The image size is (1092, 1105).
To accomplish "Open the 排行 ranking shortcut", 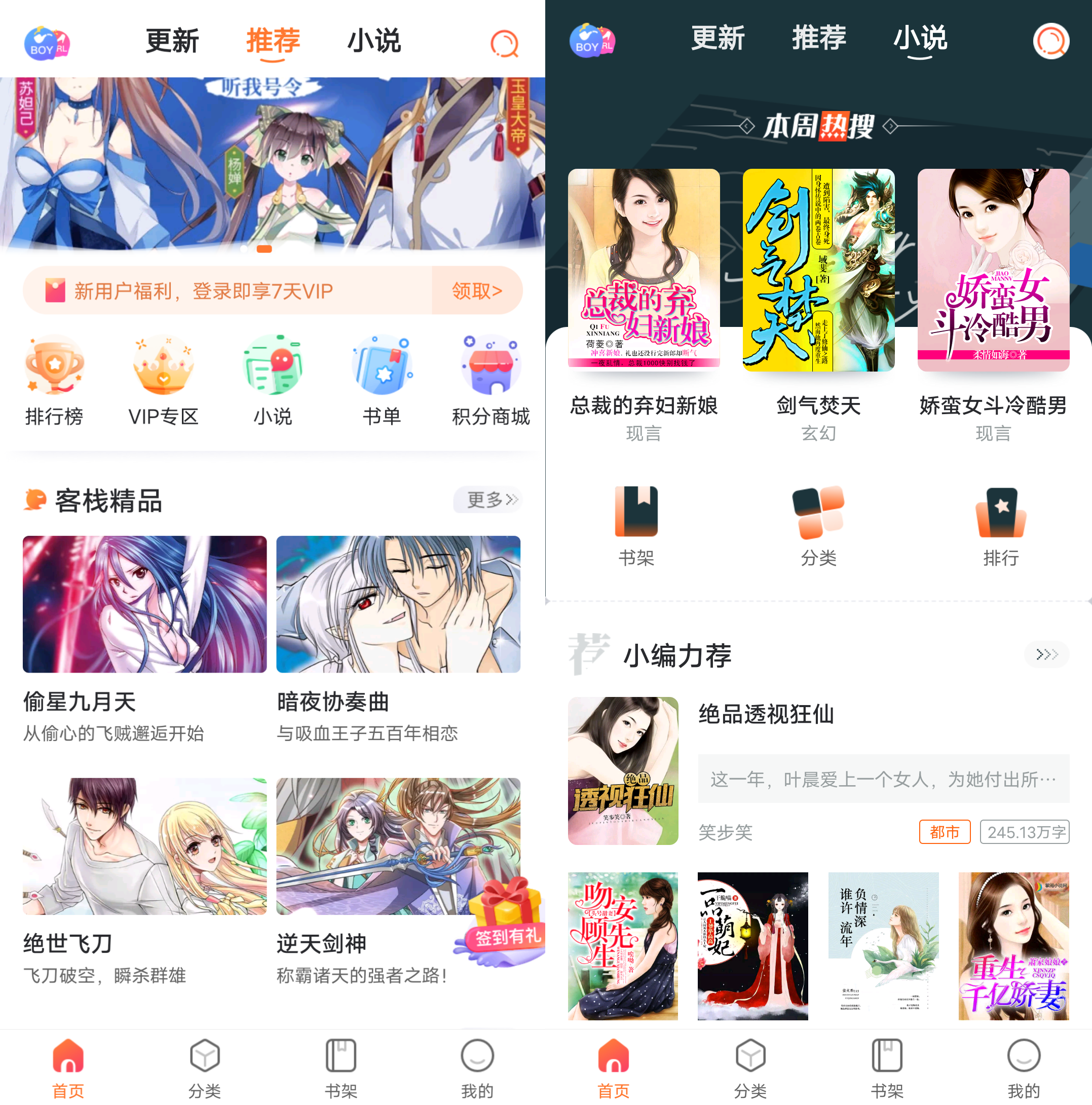I will click(x=1000, y=525).
